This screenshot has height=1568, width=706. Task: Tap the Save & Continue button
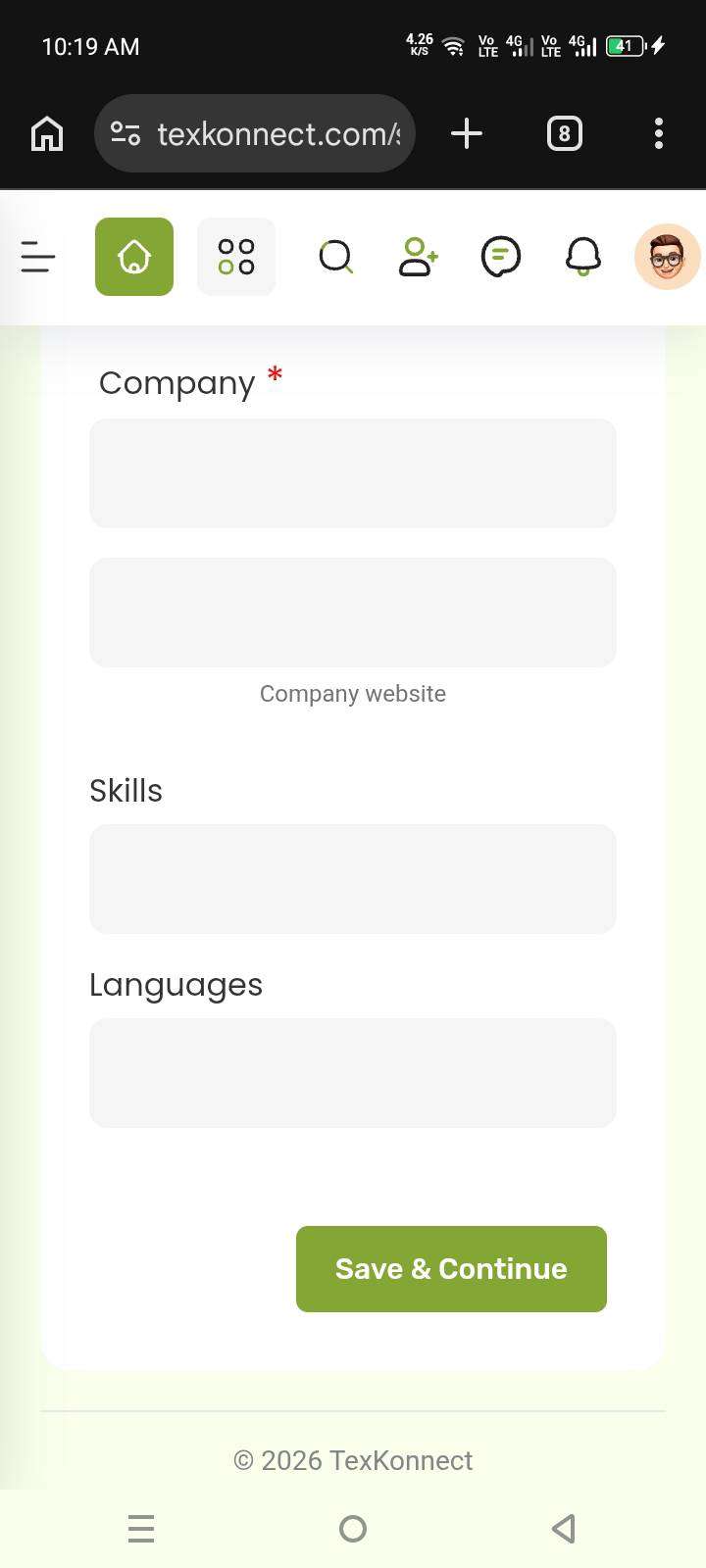pos(451,1269)
